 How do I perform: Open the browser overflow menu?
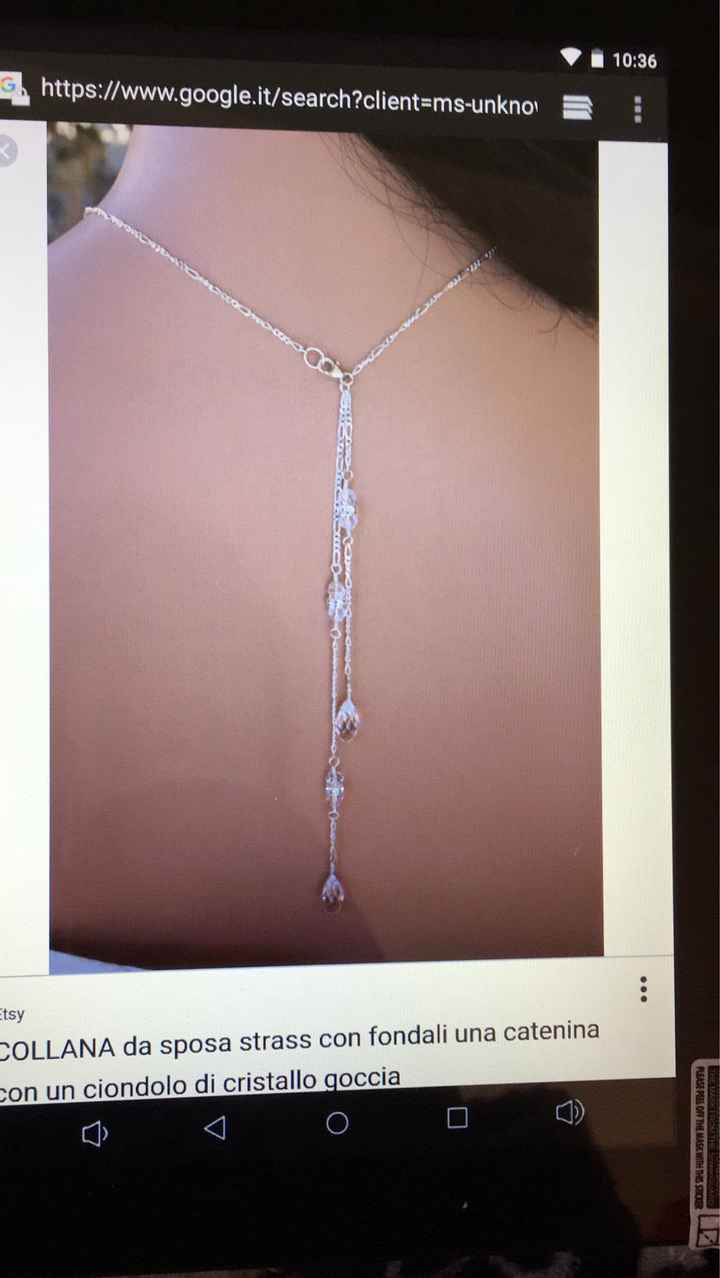click(638, 108)
